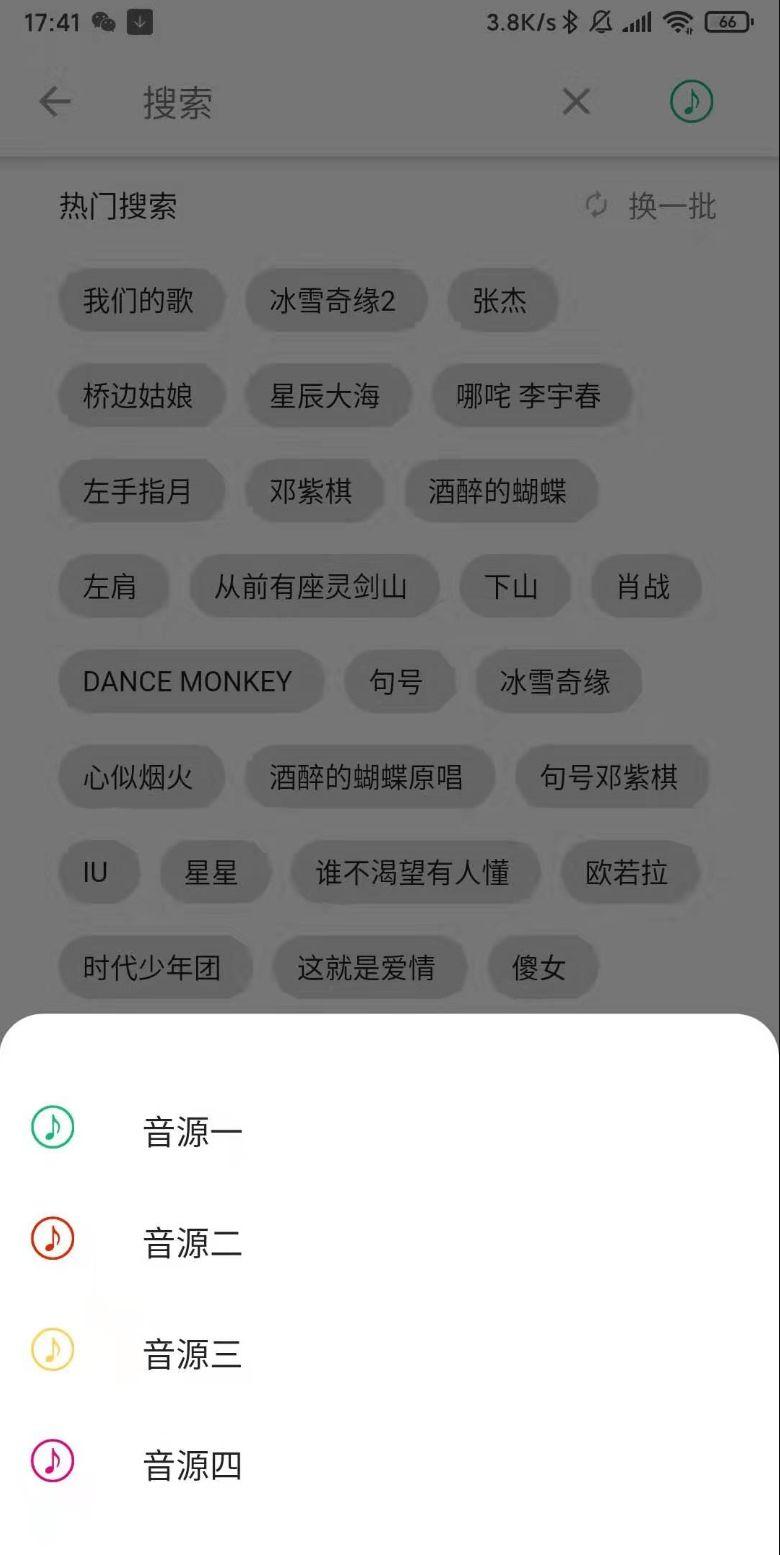The height and width of the screenshot is (1555, 780).
Task: Select the DANCE MONKEY search tag
Action: (x=190, y=681)
